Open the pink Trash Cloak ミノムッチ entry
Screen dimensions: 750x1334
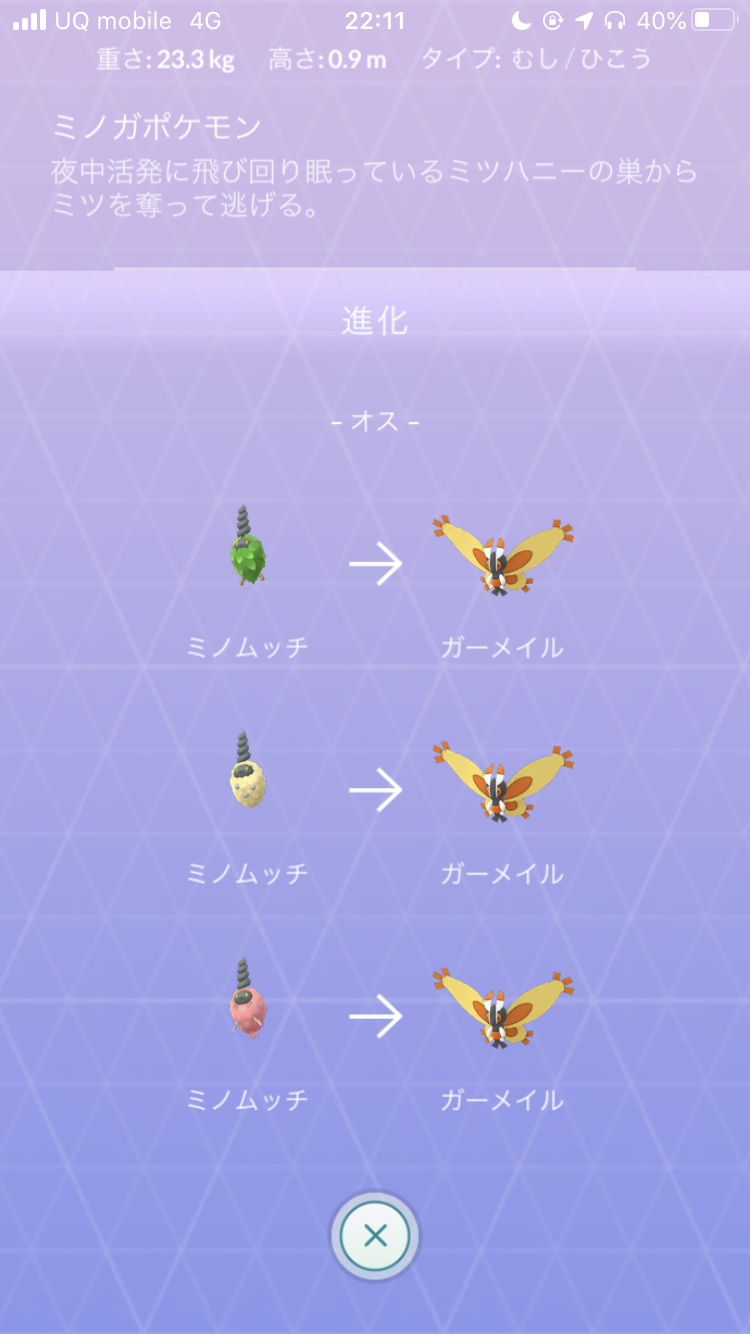pyautogui.click(x=246, y=1003)
